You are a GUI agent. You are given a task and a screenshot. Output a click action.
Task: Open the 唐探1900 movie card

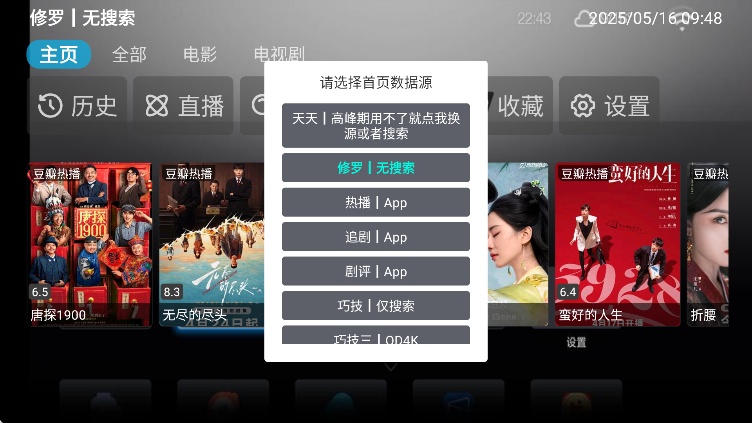click(x=90, y=245)
